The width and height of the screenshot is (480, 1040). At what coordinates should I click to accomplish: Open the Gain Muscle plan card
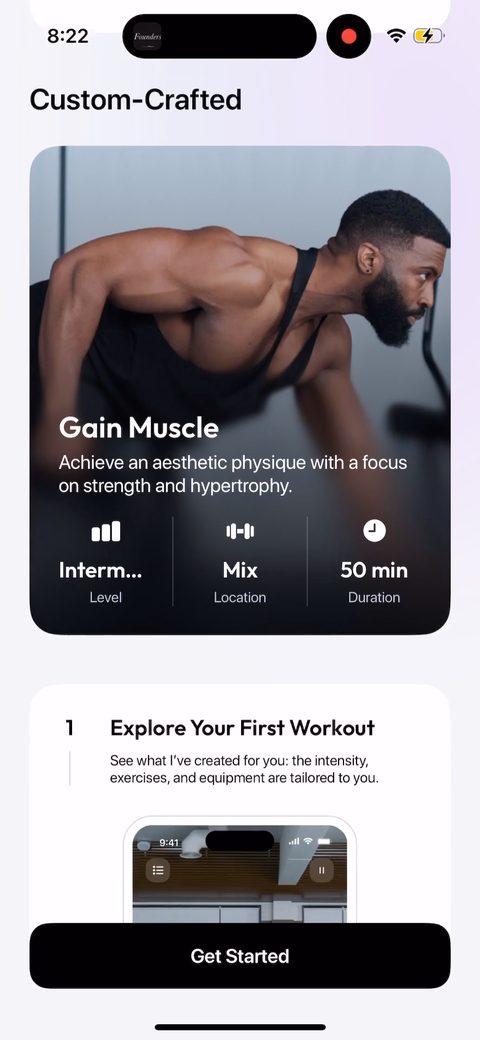pos(240,390)
